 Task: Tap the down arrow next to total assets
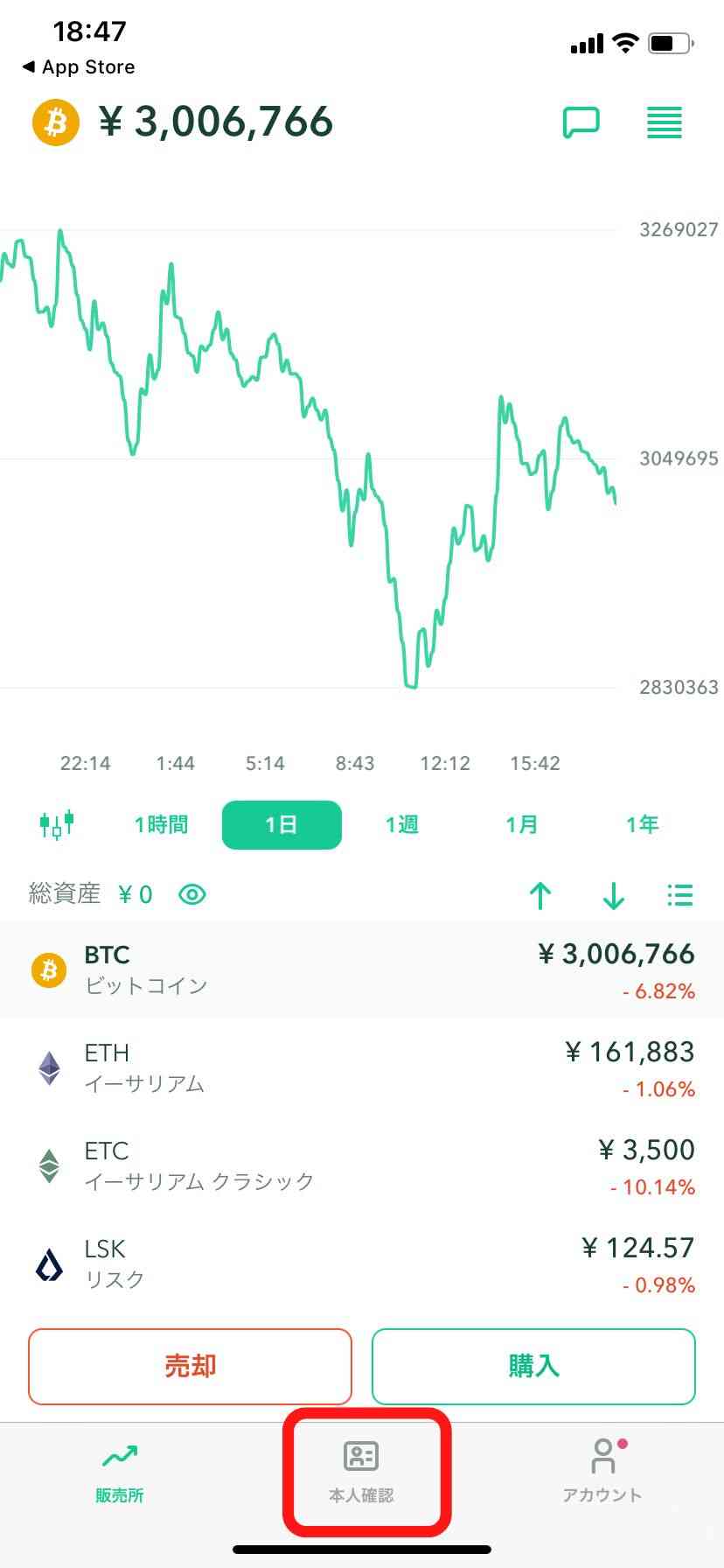pyautogui.click(x=614, y=895)
